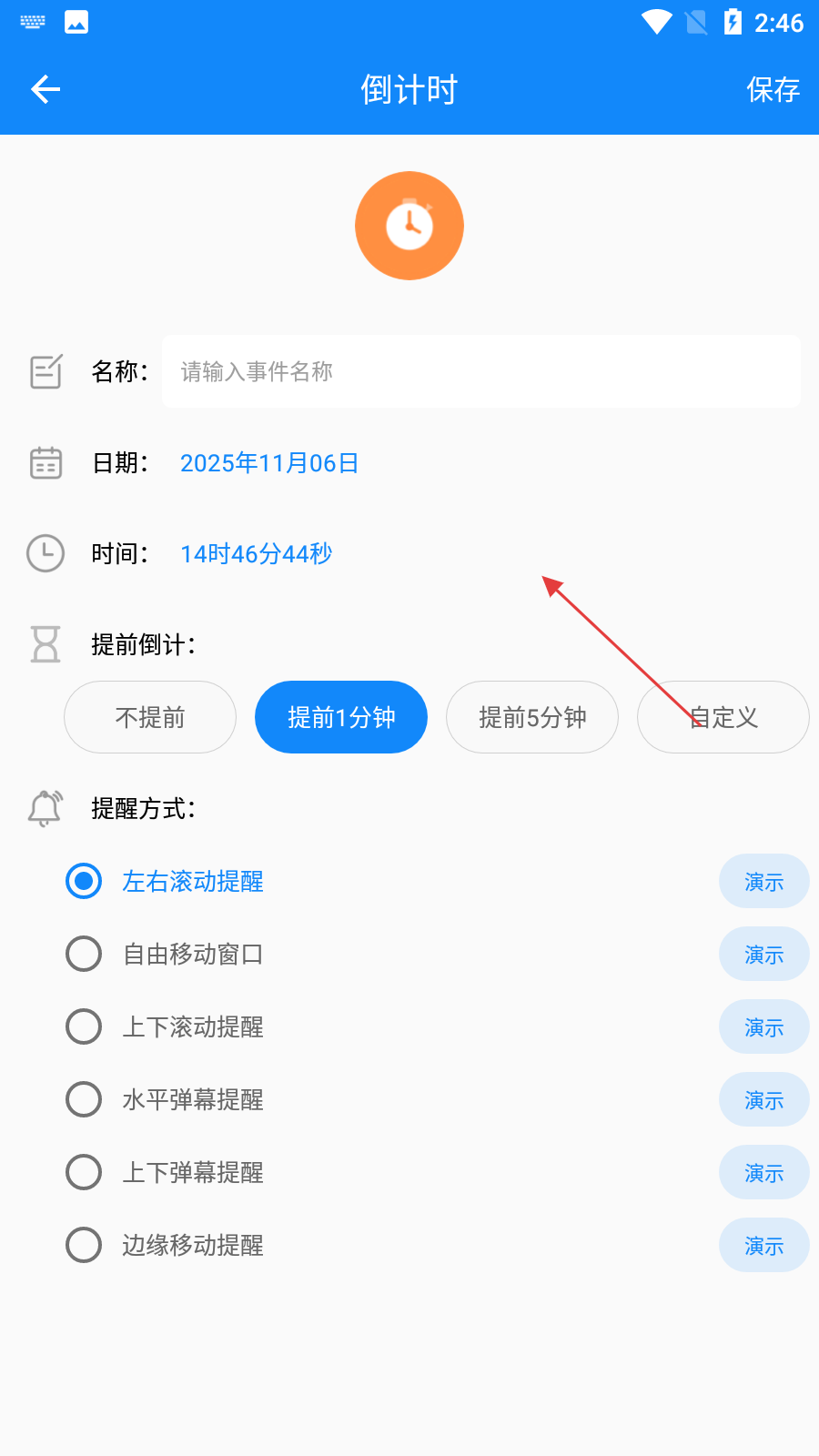Choose 上下滚动提醒 reminder mode
819x1456 pixels.
[84, 1026]
